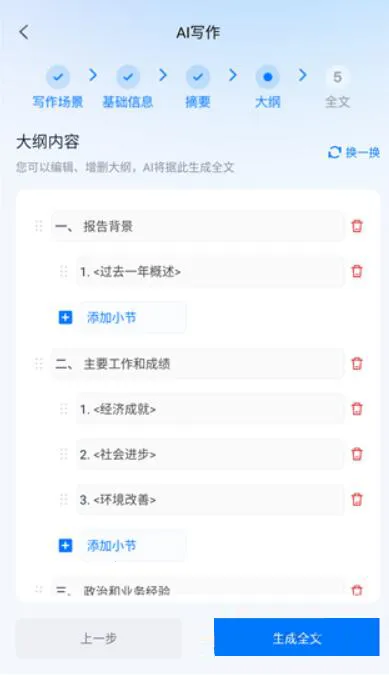Screen dimensions: 389x675
Task: Jump to the 基础信息 step
Action: point(128,88)
